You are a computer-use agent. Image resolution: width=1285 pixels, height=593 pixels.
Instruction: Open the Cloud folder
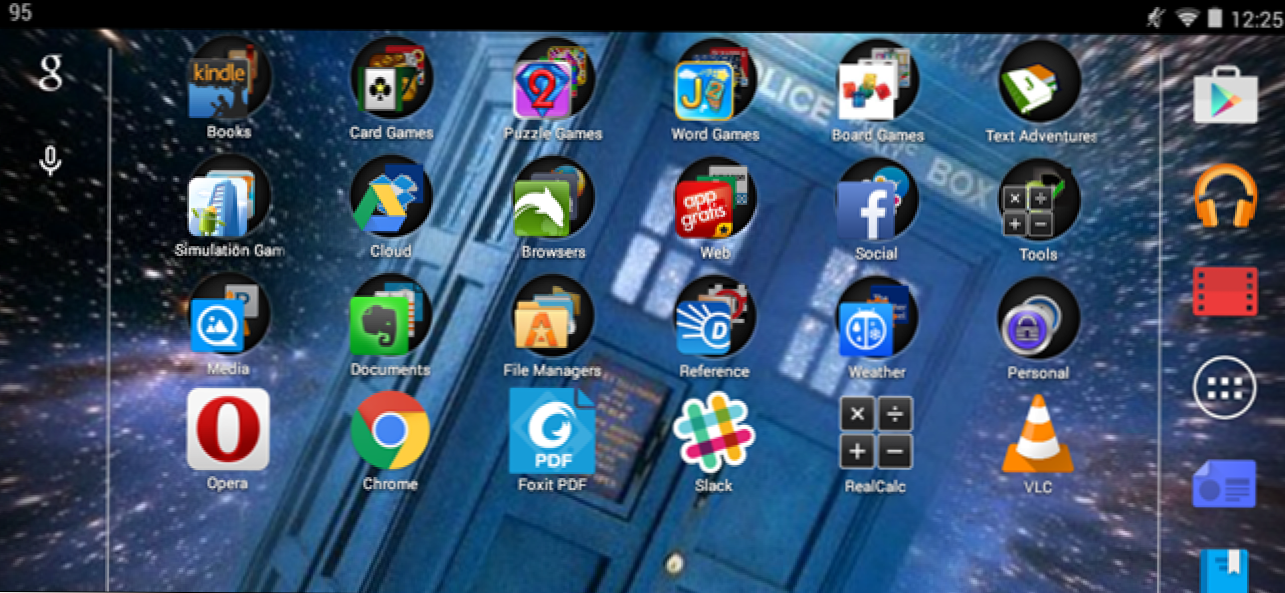coord(391,201)
